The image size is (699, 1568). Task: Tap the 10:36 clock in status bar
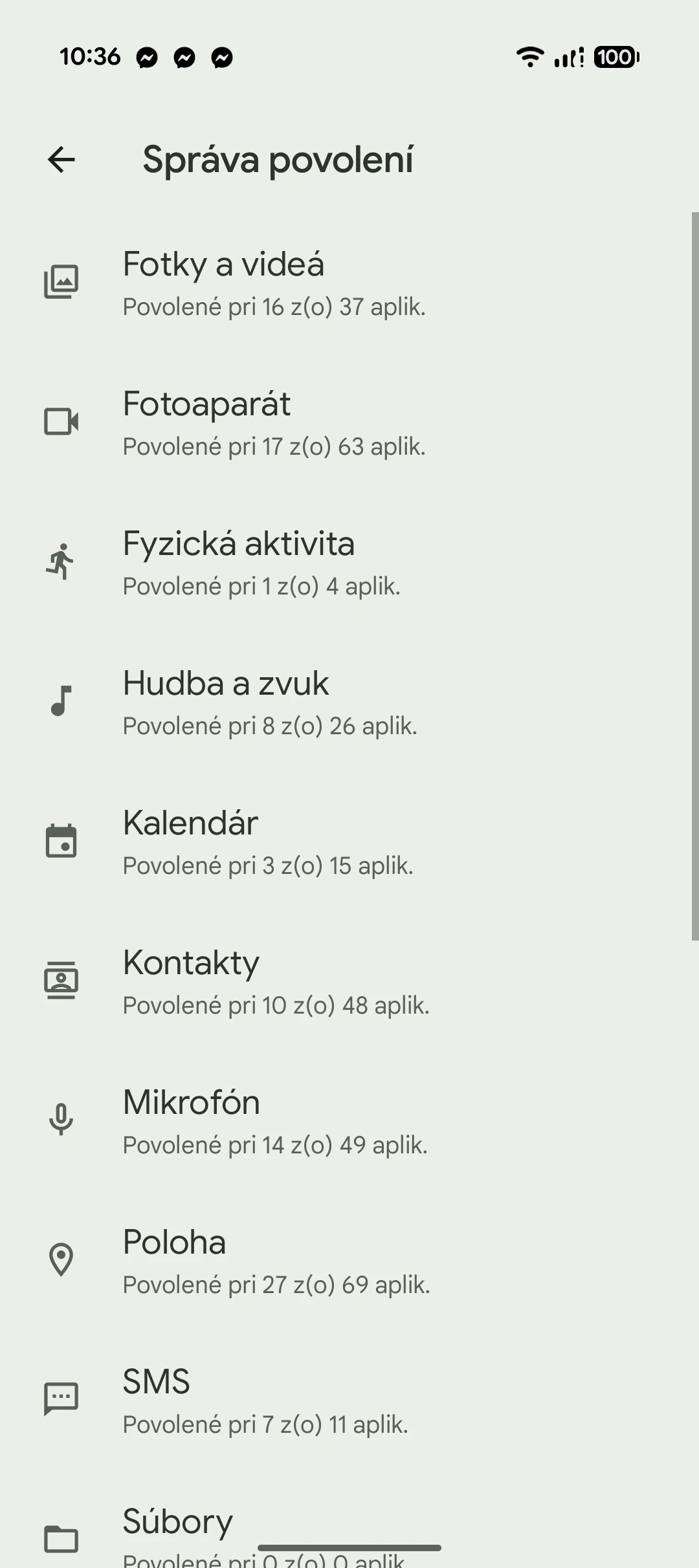pos(91,57)
